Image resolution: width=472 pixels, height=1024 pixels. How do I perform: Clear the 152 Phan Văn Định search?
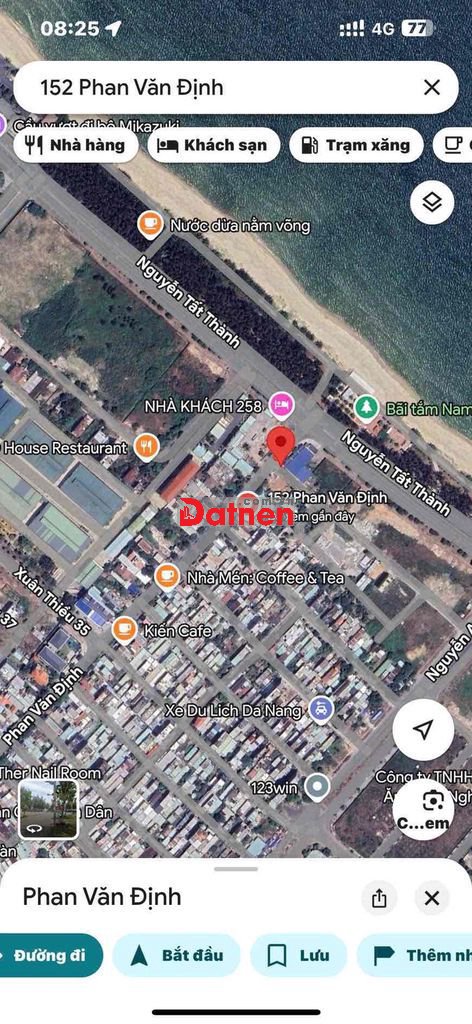click(432, 88)
